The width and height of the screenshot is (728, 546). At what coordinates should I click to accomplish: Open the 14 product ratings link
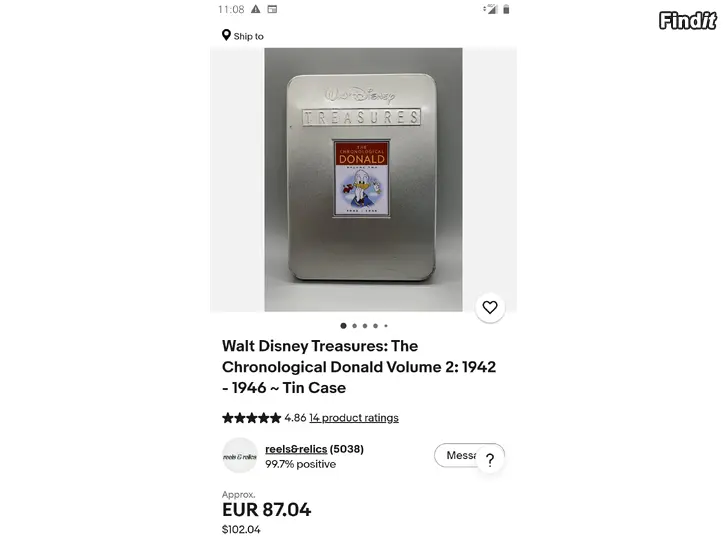click(353, 418)
